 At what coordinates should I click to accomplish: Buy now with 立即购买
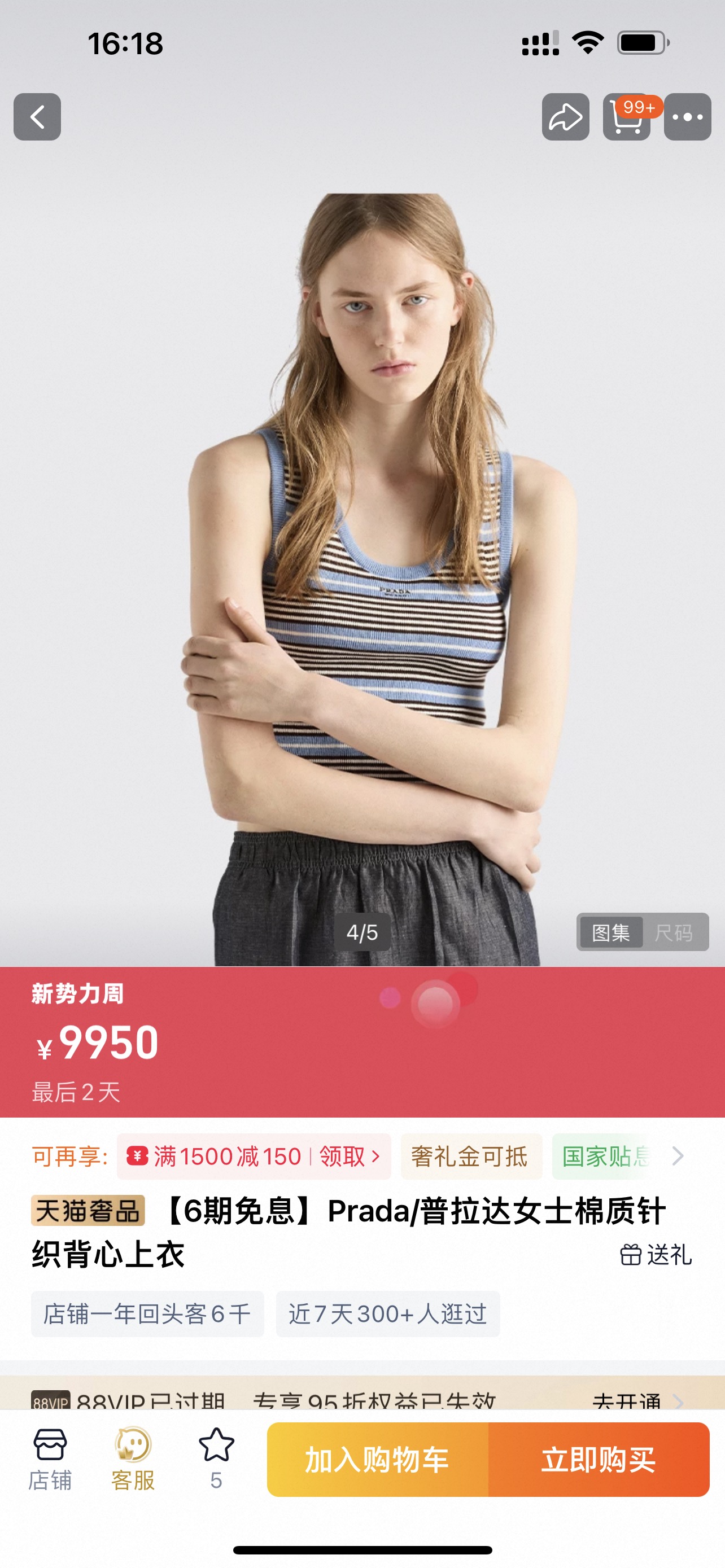pyautogui.click(x=599, y=1460)
